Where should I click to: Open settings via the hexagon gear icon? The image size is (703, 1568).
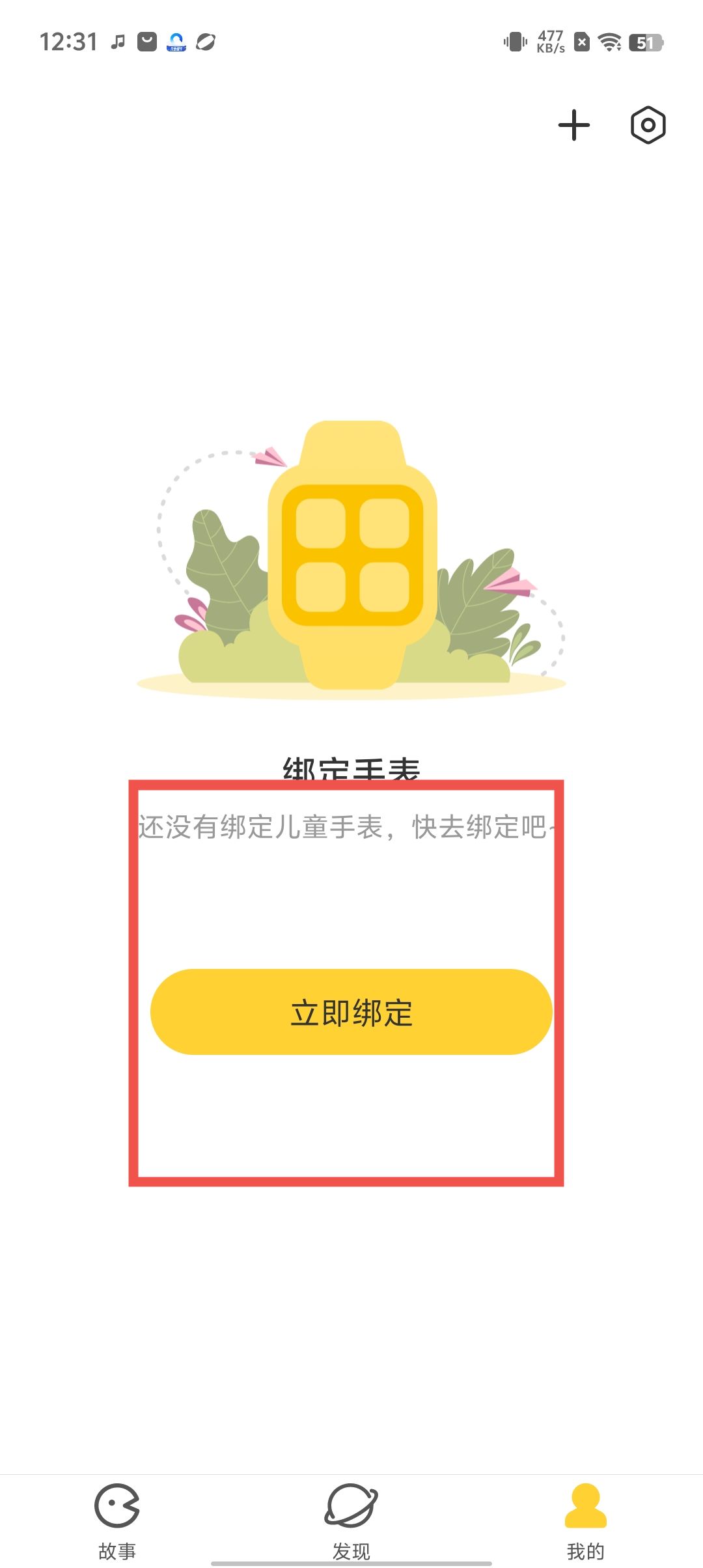(648, 125)
